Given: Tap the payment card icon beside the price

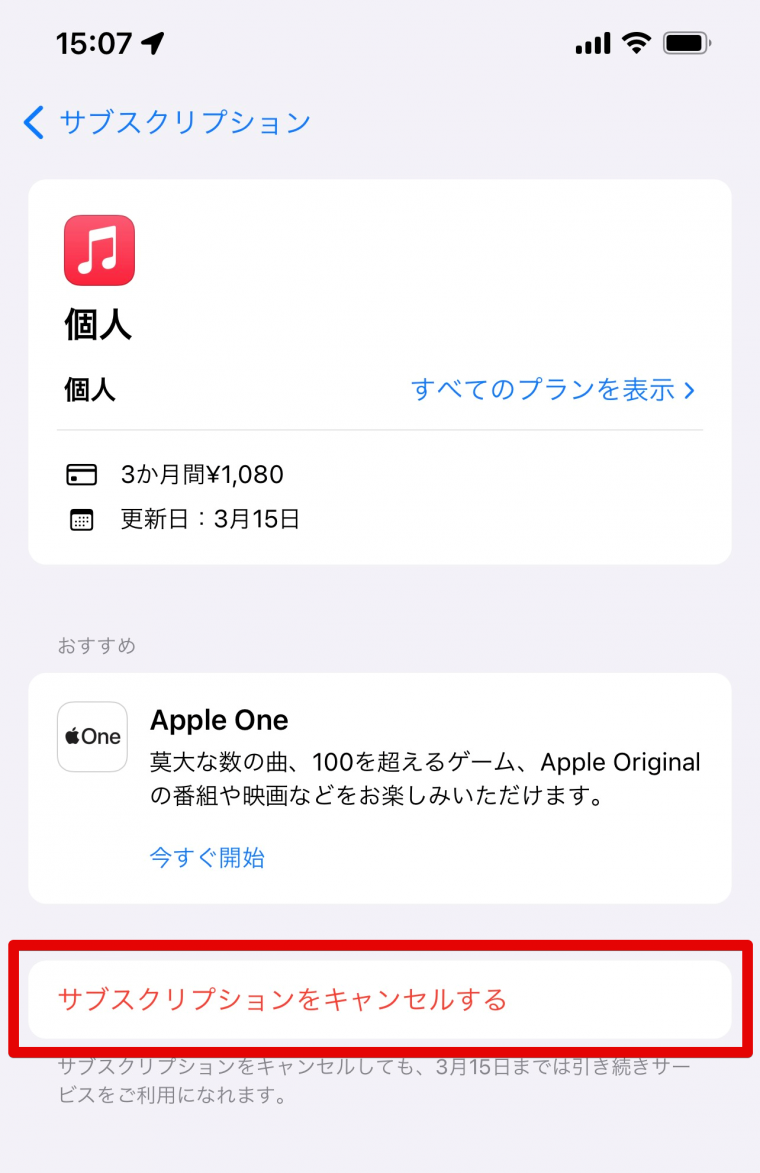Looking at the screenshot, I should click(x=81, y=474).
